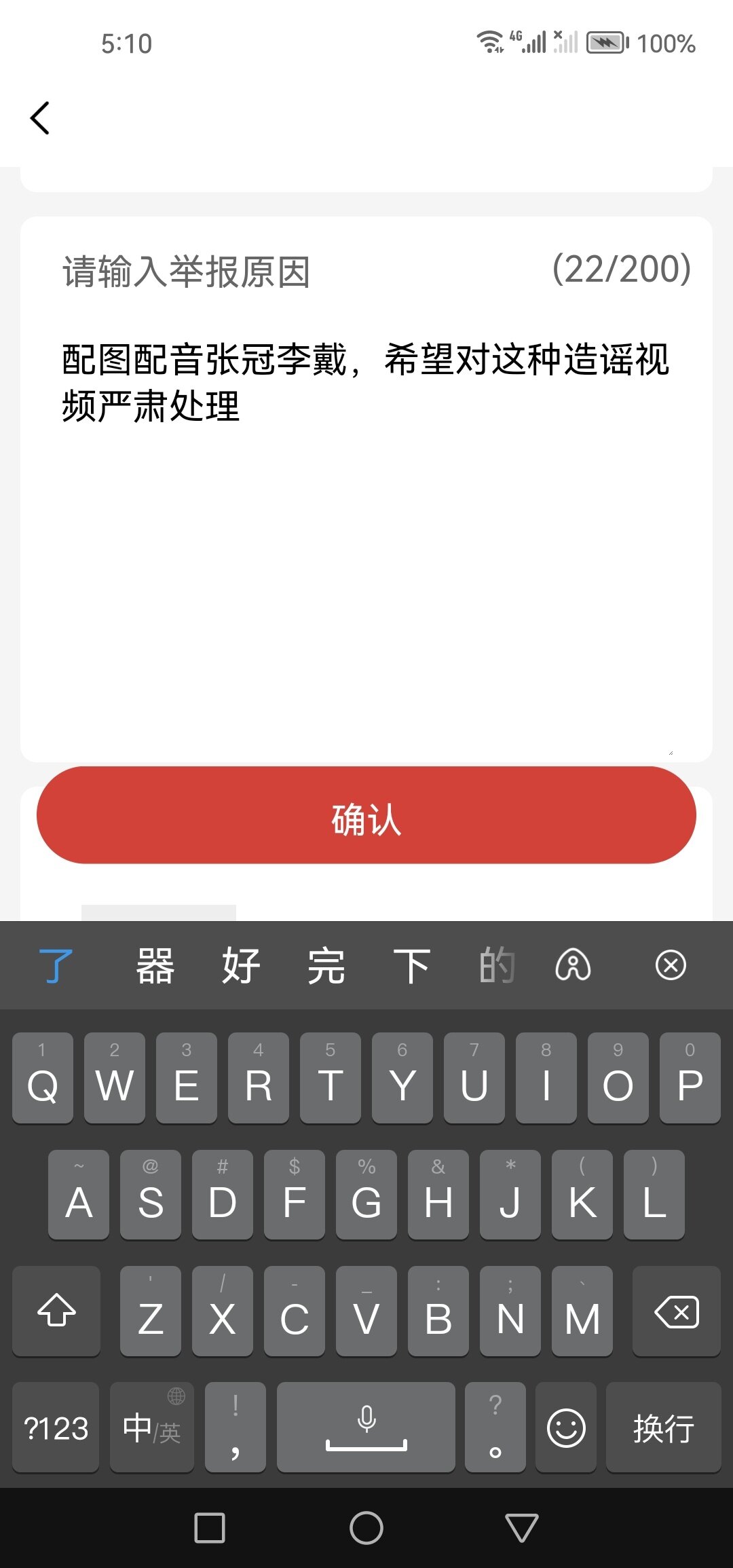Dismiss the keyboard suggestion bar
This screenshot has width=733, height=1568.
(671, 965)
